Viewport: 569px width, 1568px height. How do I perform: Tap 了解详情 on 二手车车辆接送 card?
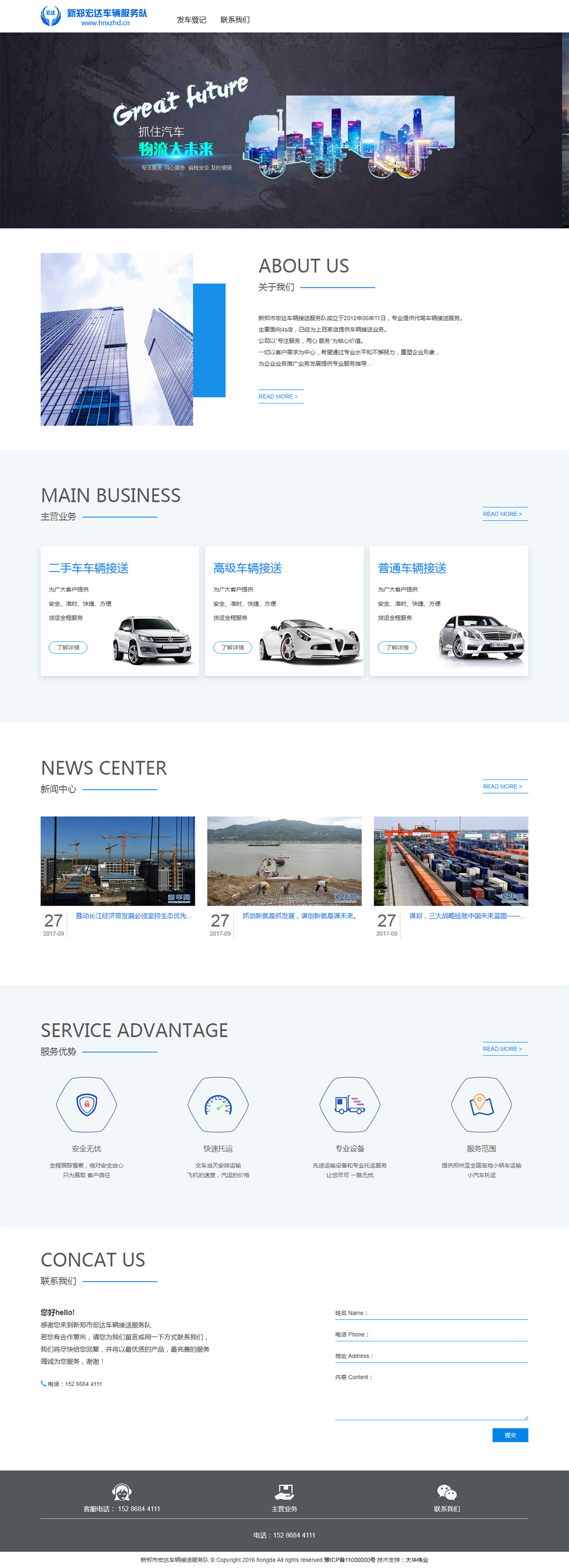[x=67, y=647]
